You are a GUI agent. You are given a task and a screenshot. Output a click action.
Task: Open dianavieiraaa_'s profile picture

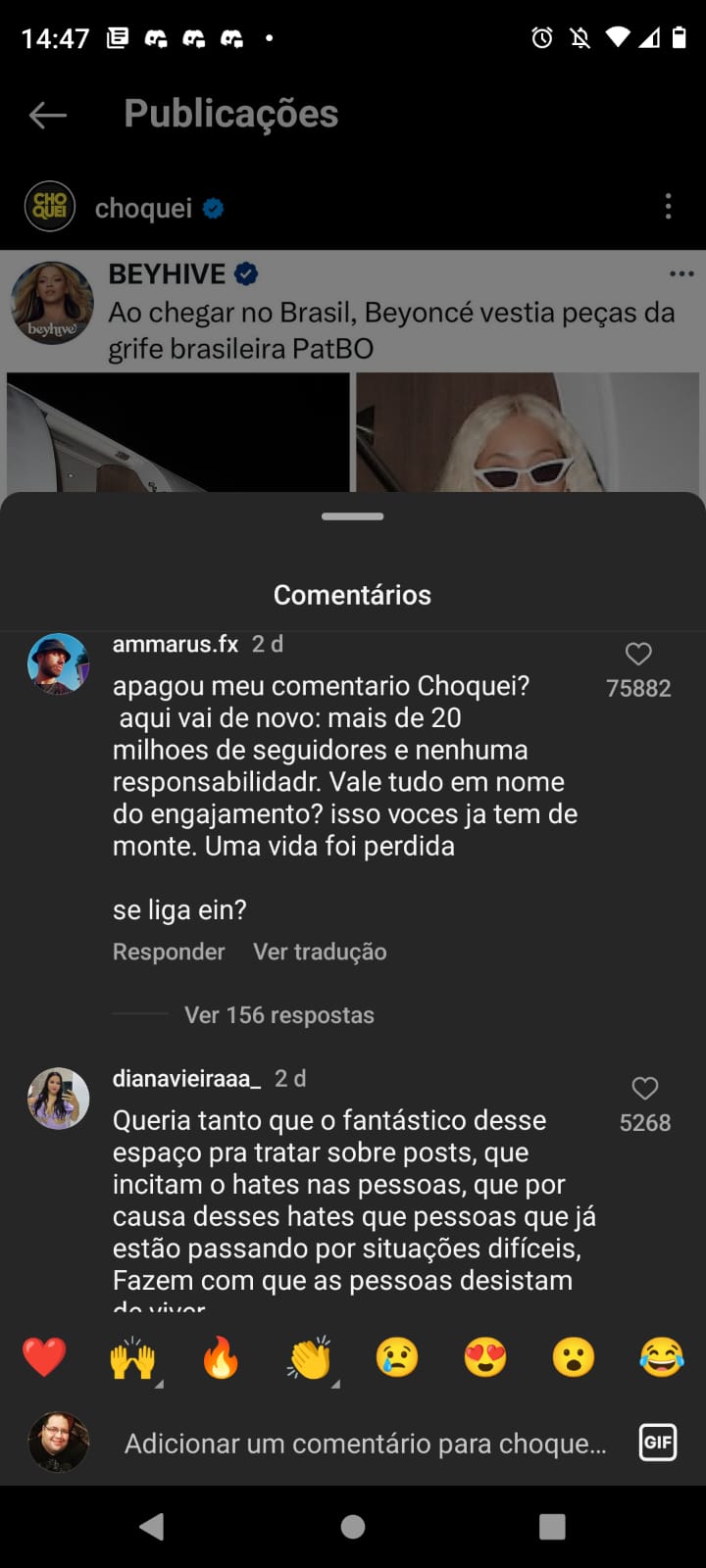58,1098
